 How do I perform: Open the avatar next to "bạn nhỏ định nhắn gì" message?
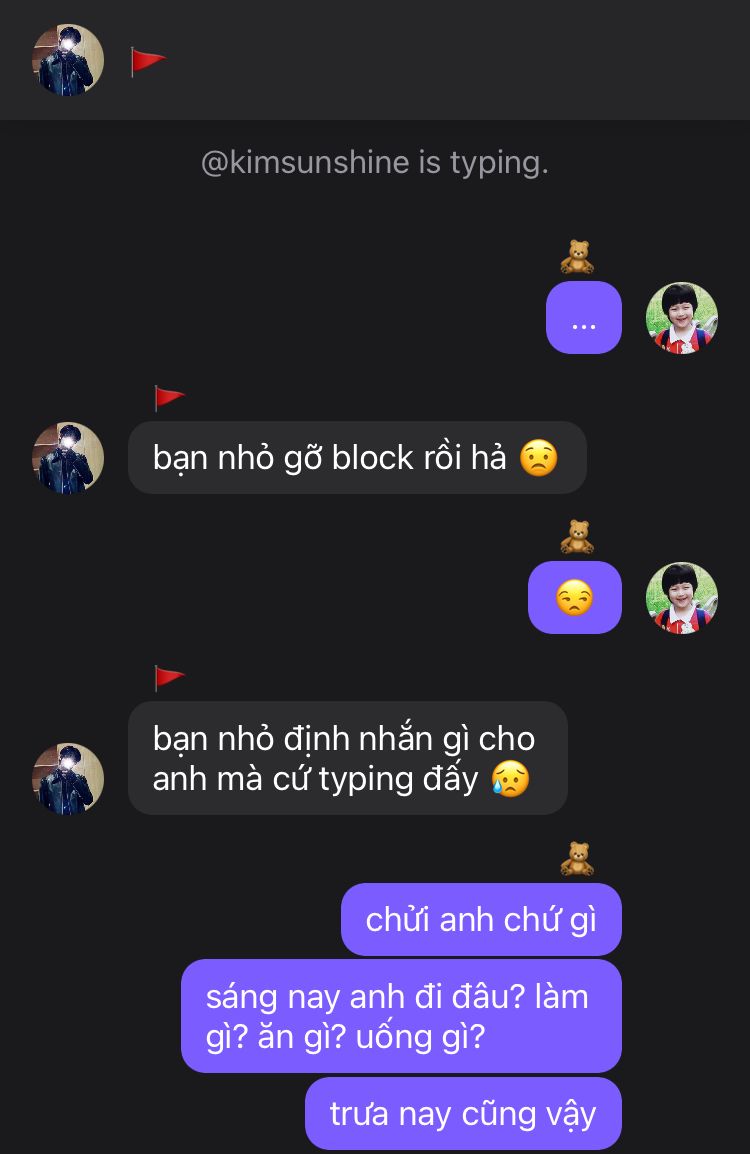tap(68, 779)
